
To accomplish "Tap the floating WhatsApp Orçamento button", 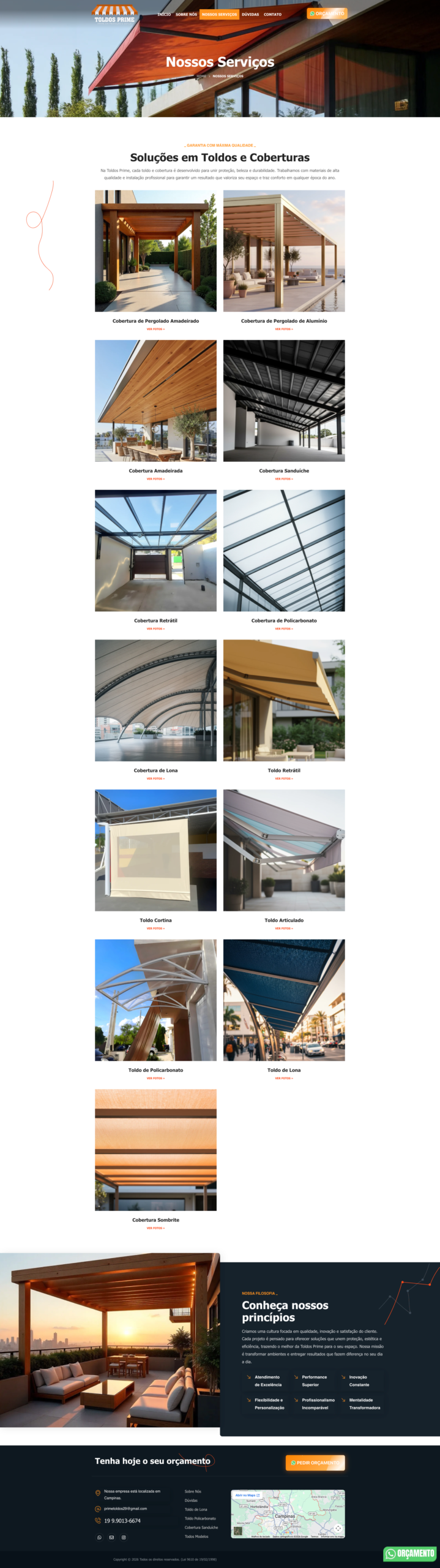I will click(411, 1553).
